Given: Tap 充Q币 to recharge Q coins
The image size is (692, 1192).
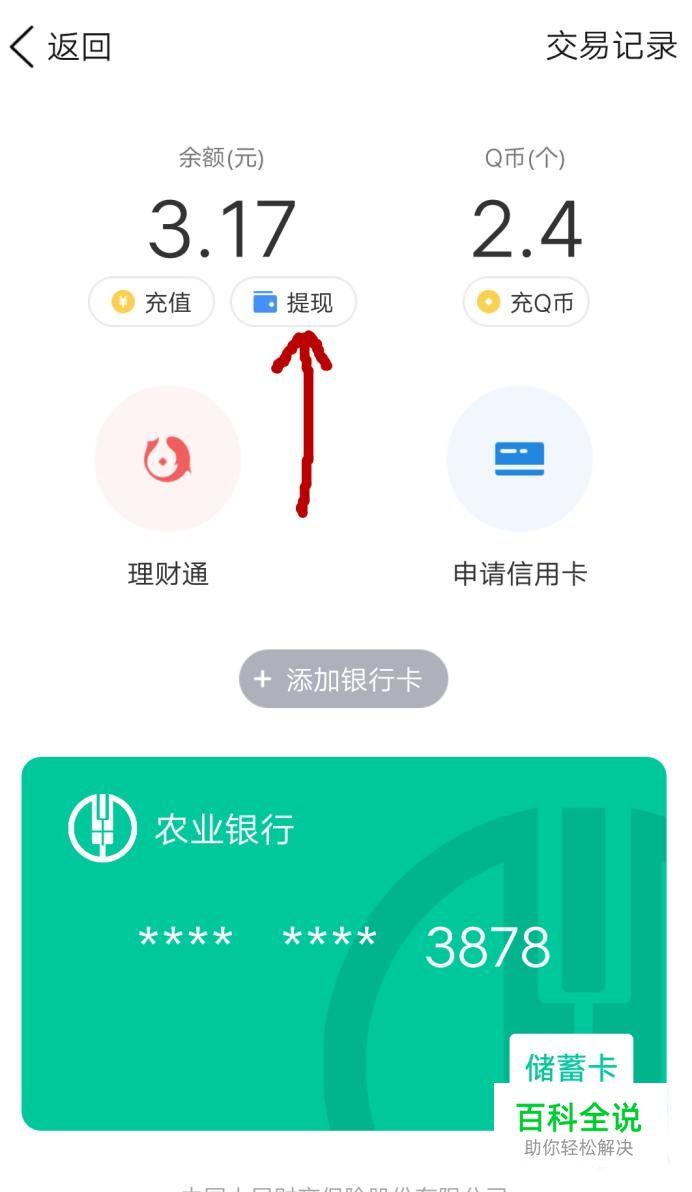Looking at the screenshot, I should click(x=526, y=302).
